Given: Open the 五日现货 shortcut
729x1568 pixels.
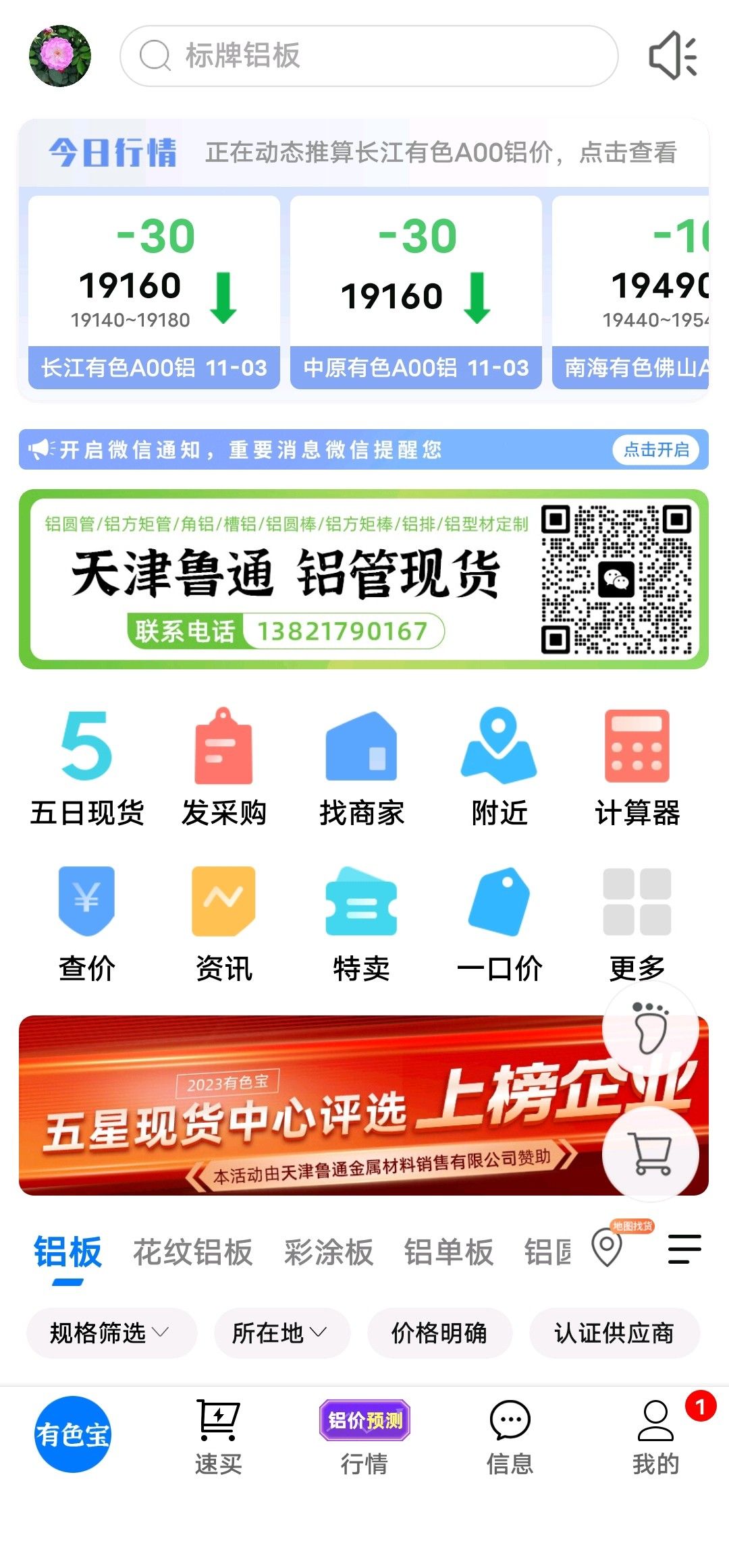Looking at the screenshot, I should pyautogui.click(x=87, y=767).
